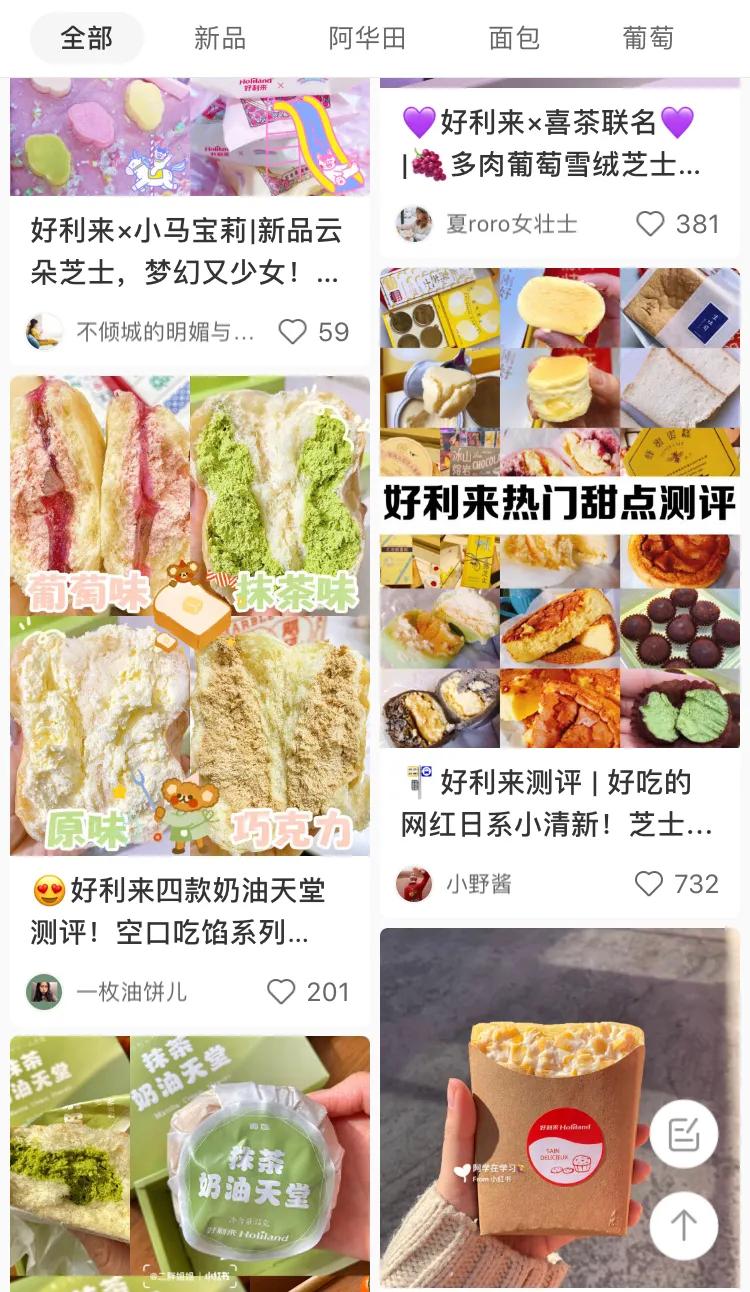Select the 全部 tab
Image resolution: width=750 pixels, height=1292 pixels.
86,38
